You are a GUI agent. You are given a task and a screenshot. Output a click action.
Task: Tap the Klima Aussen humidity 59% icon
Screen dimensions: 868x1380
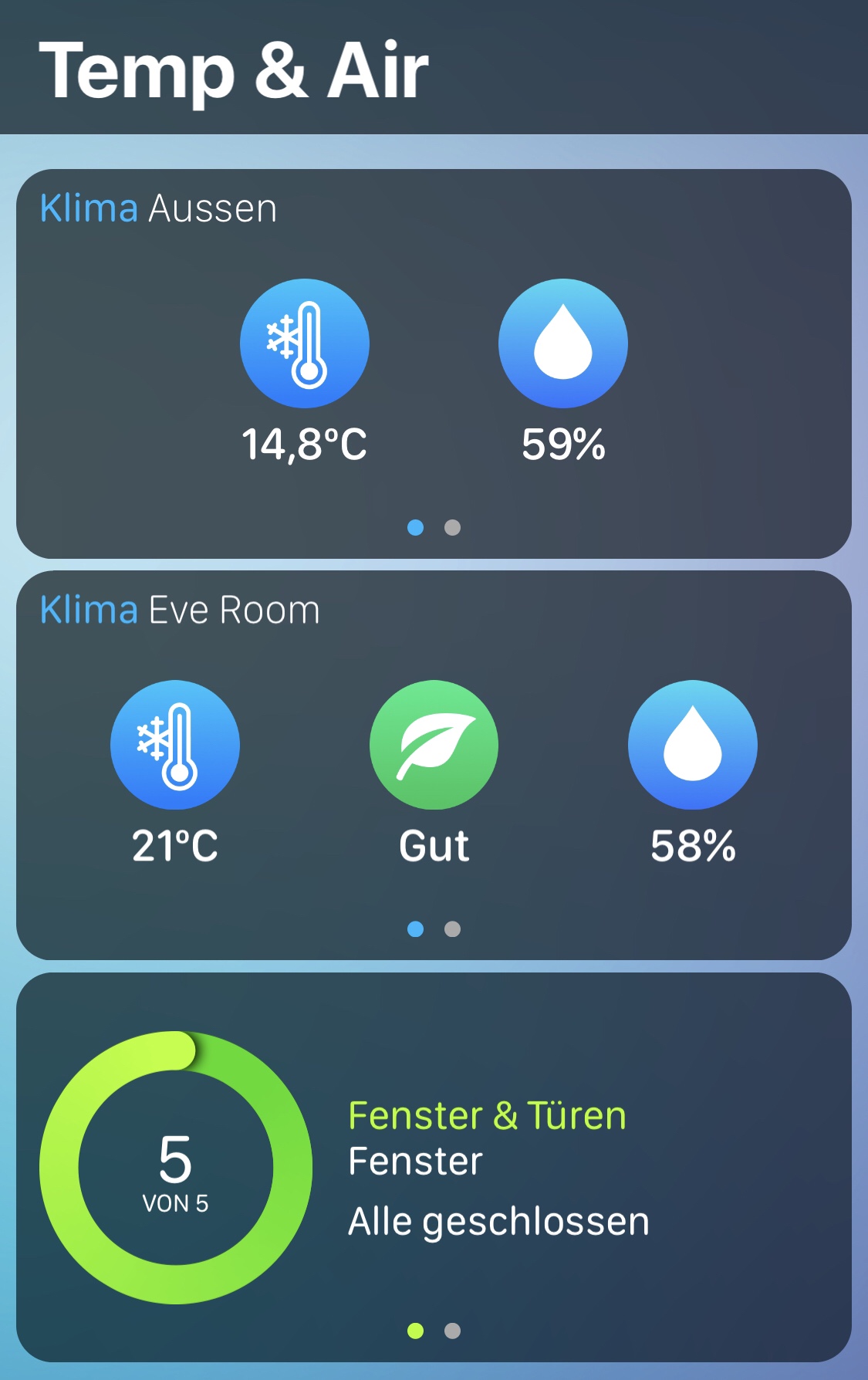(x=563, y=343)
